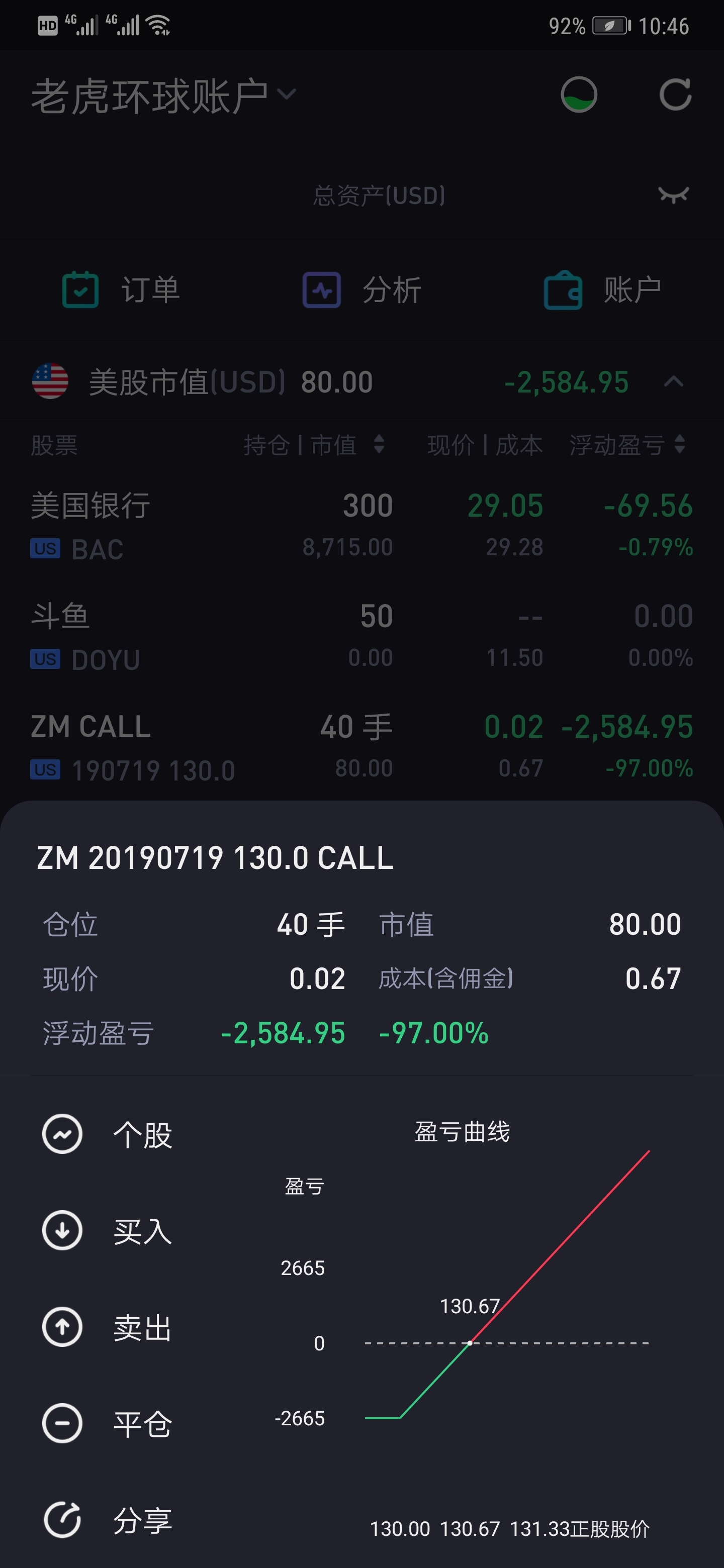The image size is (724, 1568).
Task: Collapse the 美股市值 US holdings section
Action: [x=673, y=382]
